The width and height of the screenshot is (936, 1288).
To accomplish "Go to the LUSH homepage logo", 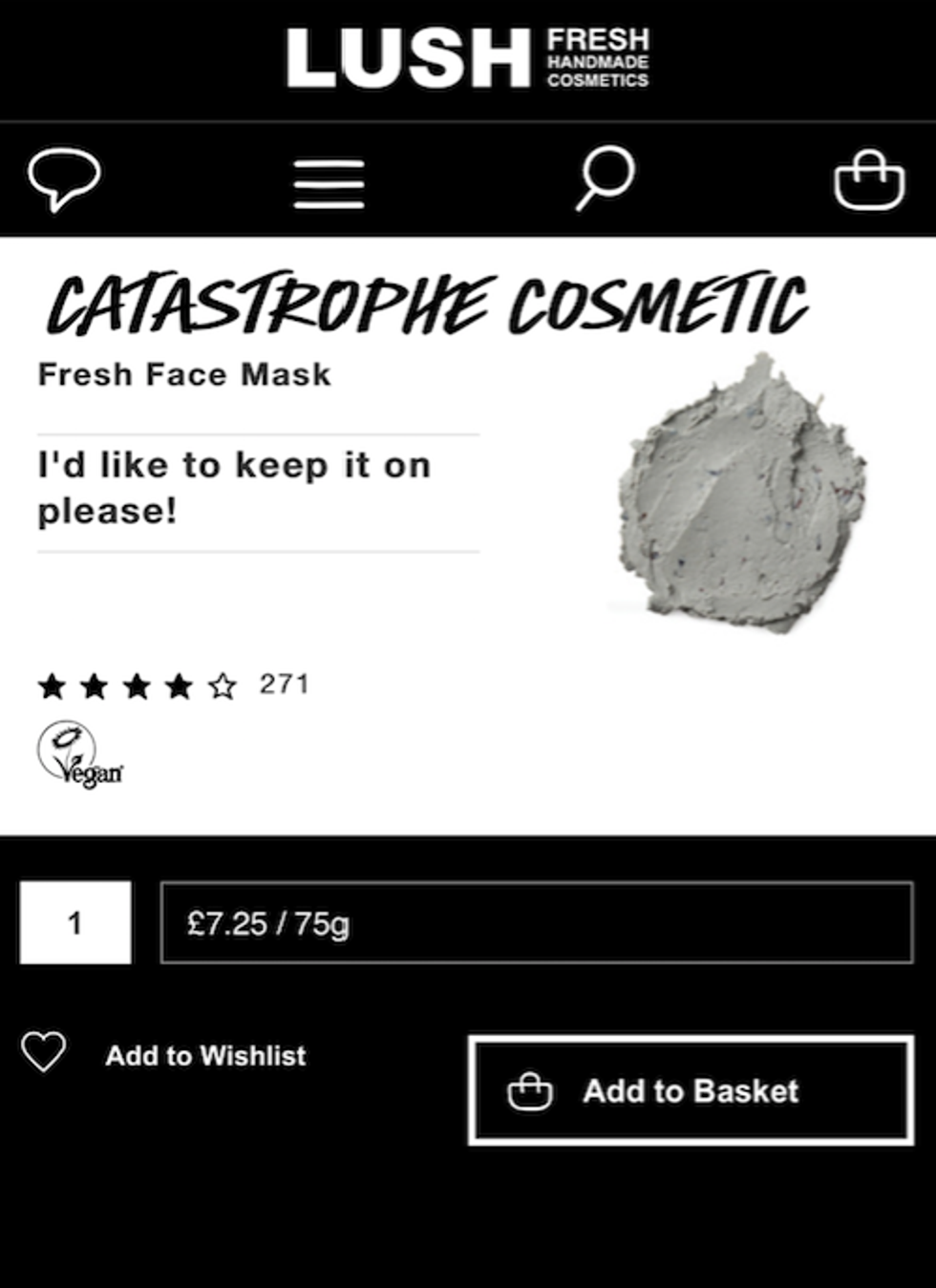I will coord(467,58).
